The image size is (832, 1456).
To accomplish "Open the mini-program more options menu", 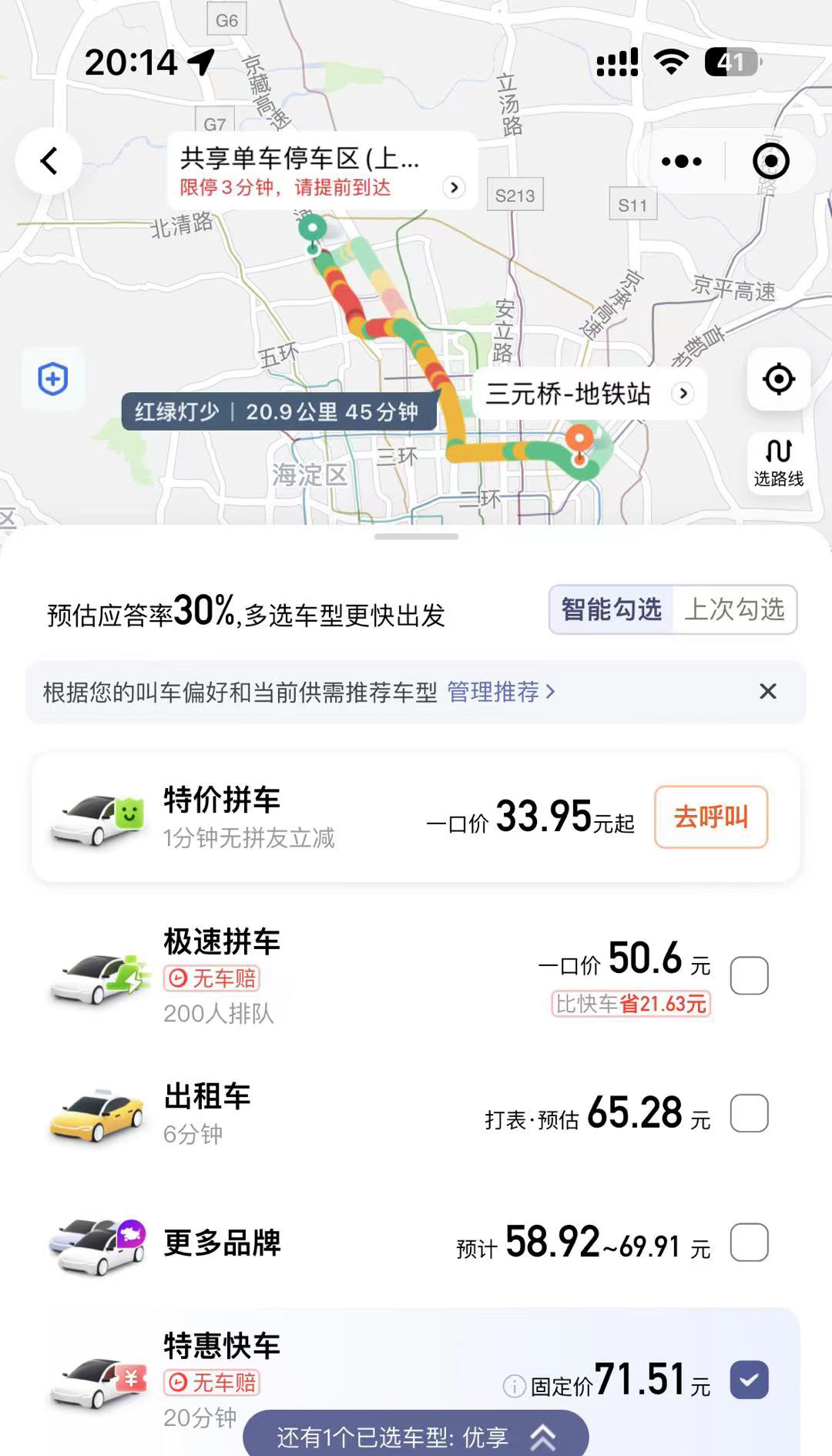I will point(682,162).
